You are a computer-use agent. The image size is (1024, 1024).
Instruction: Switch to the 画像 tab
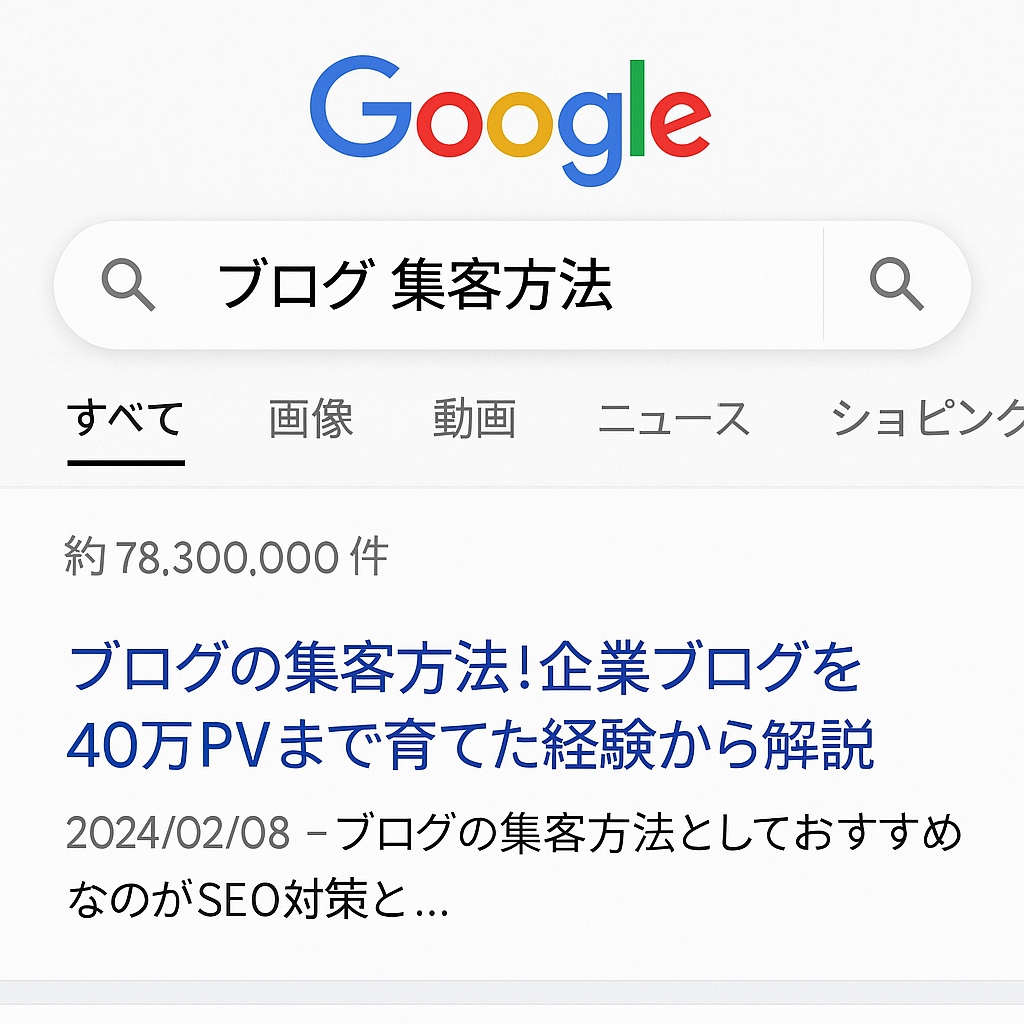311,419
